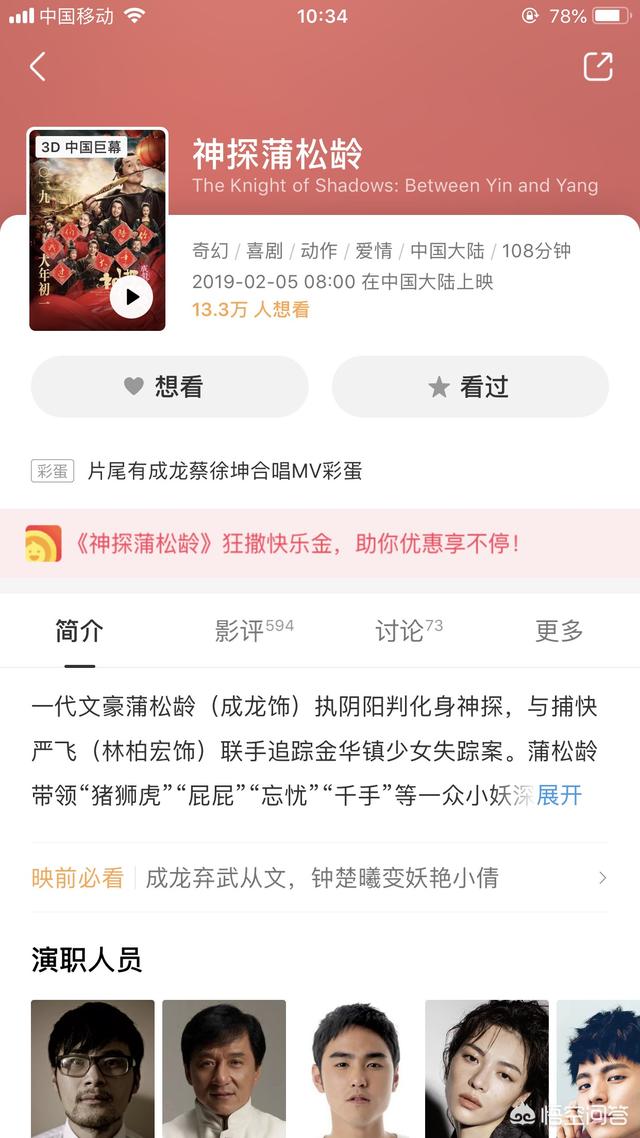The height and width of the screenshot is (1138, 640).
Task: Switch to the 讨论 tab
Action: (408, 631)
